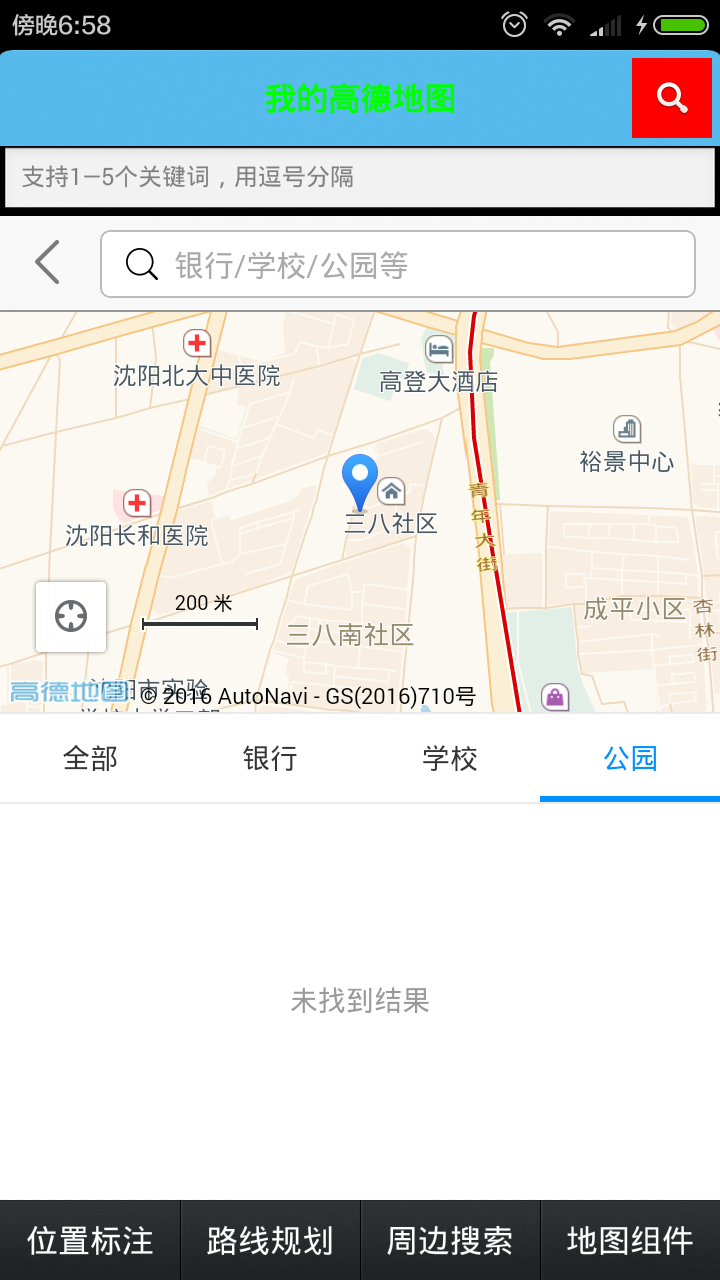Open the 银行/学校/公园等 search box
This screenshot has width=720, height=1280.
(x=398, y=265)
